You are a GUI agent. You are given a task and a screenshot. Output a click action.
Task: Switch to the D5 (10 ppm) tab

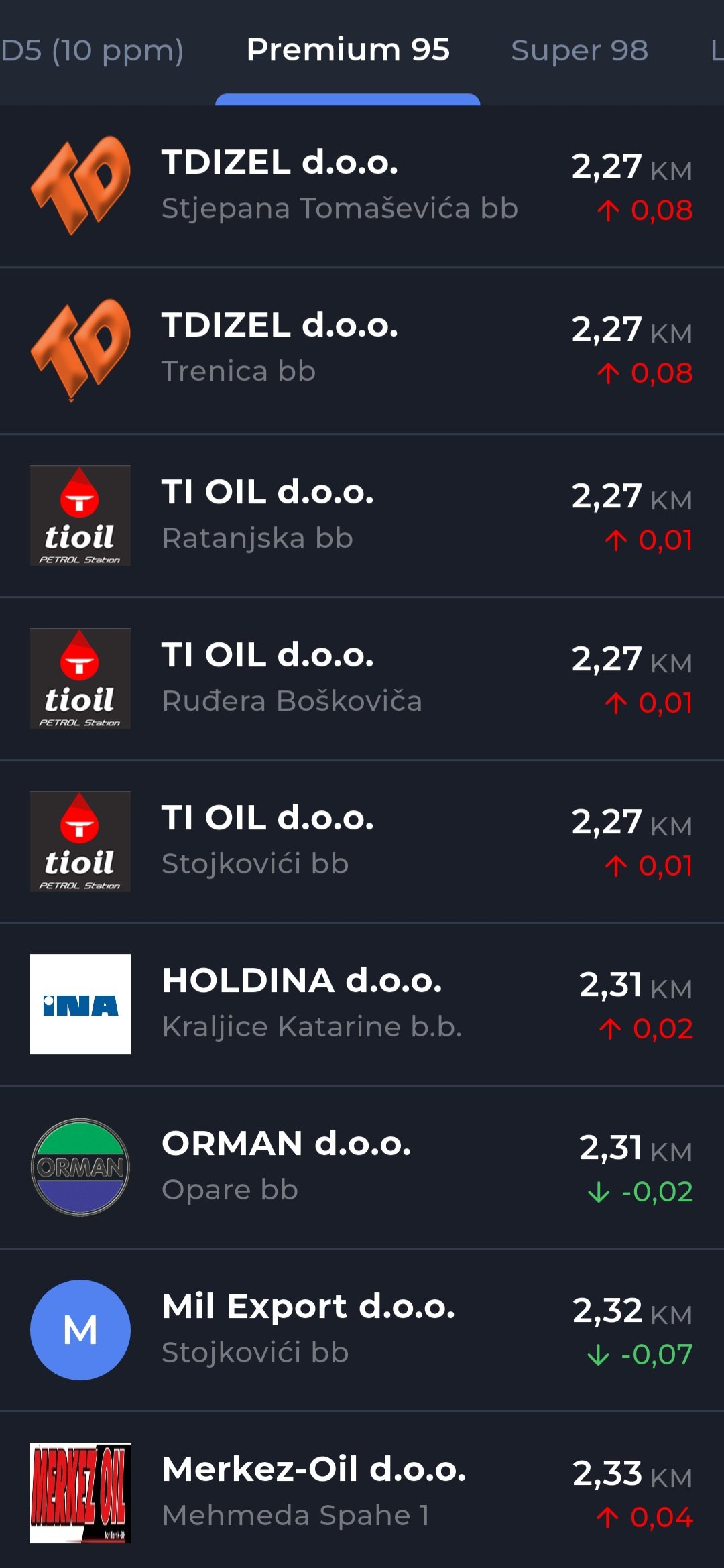(92, 51)
